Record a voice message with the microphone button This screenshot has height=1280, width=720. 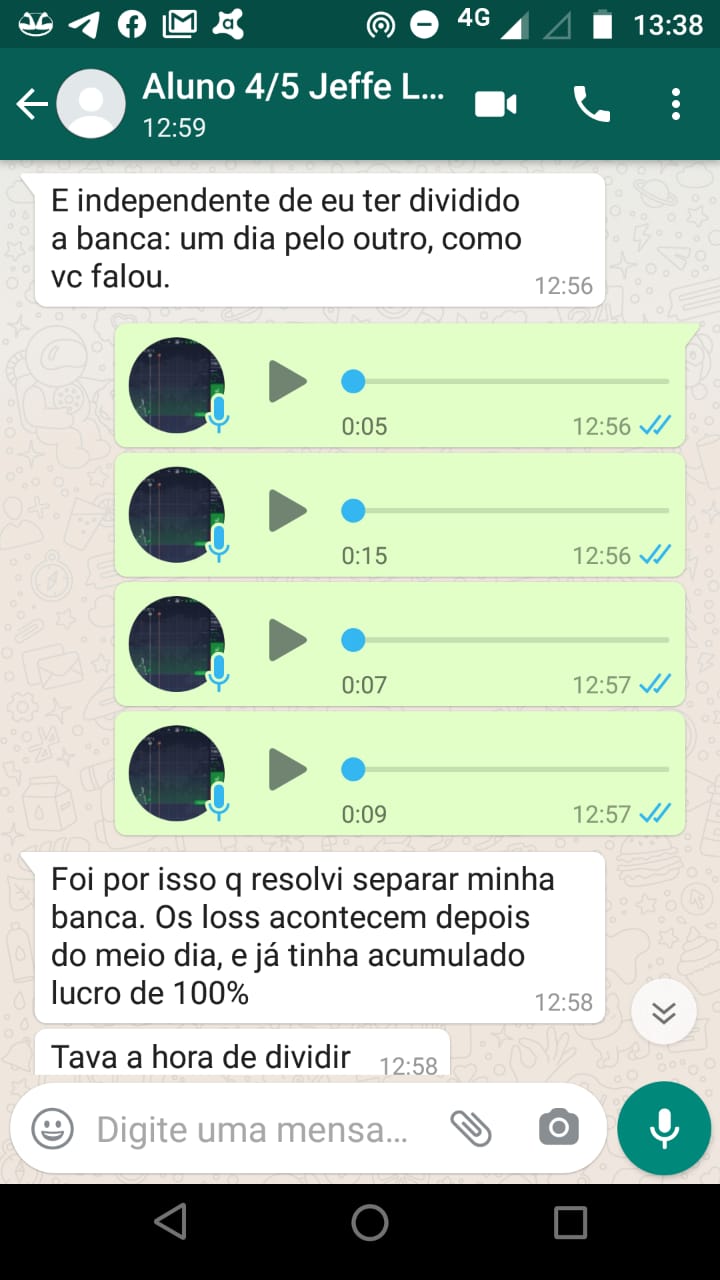point(663,1127)
